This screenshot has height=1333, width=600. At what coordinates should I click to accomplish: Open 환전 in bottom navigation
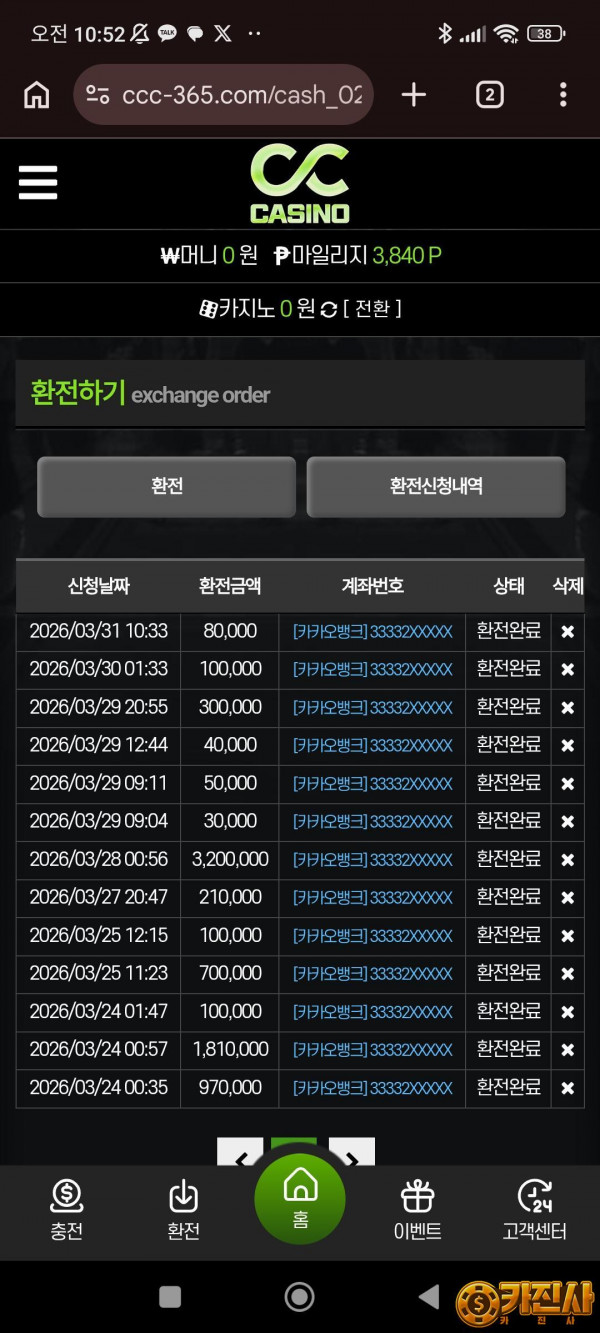tap(183, 1210)
